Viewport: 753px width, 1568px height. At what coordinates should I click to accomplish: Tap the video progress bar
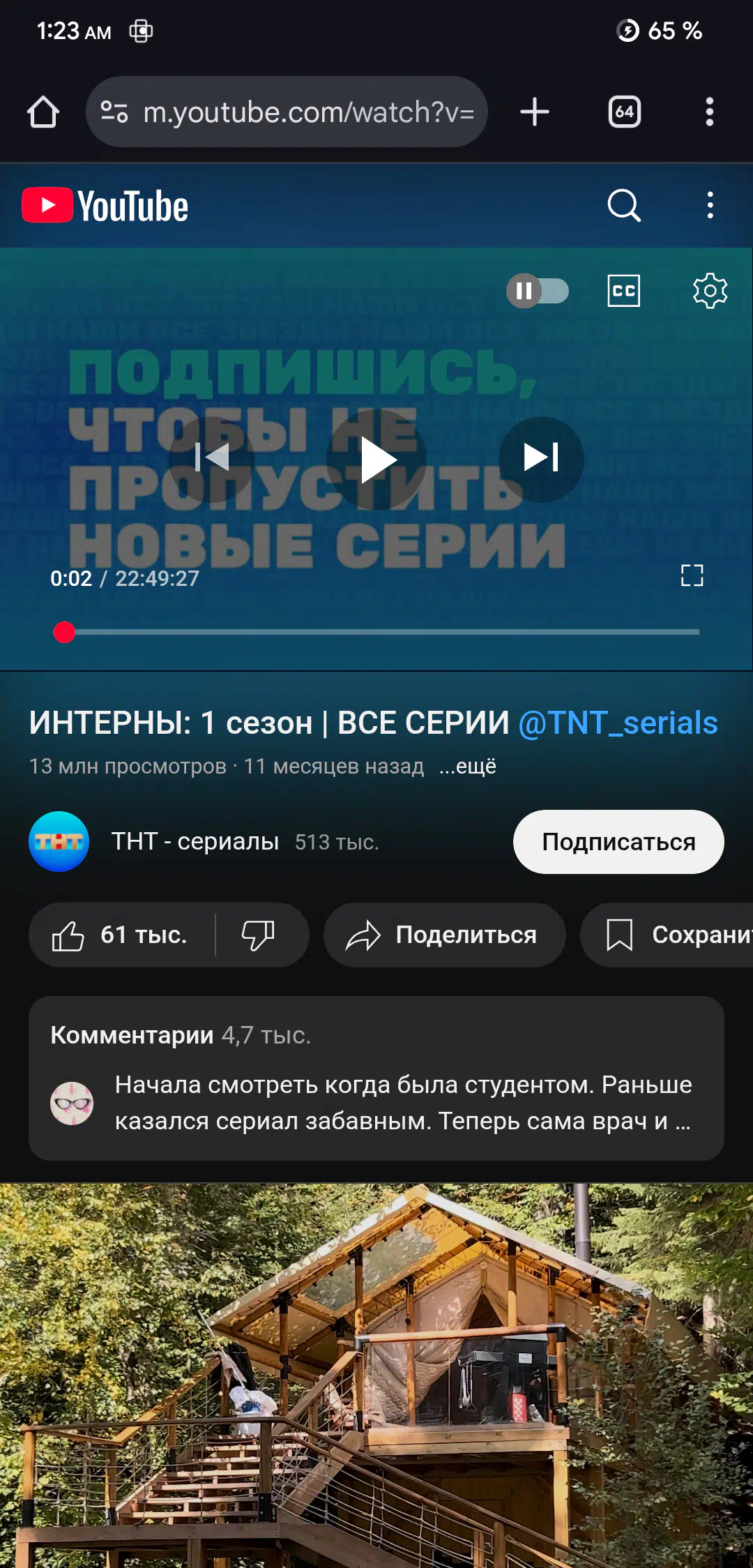376,632
